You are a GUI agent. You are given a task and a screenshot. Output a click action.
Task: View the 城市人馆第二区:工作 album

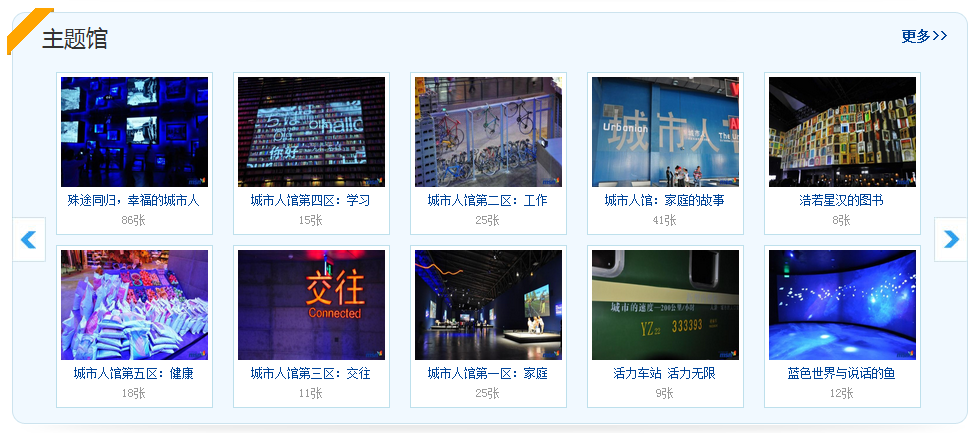point(488,132)
